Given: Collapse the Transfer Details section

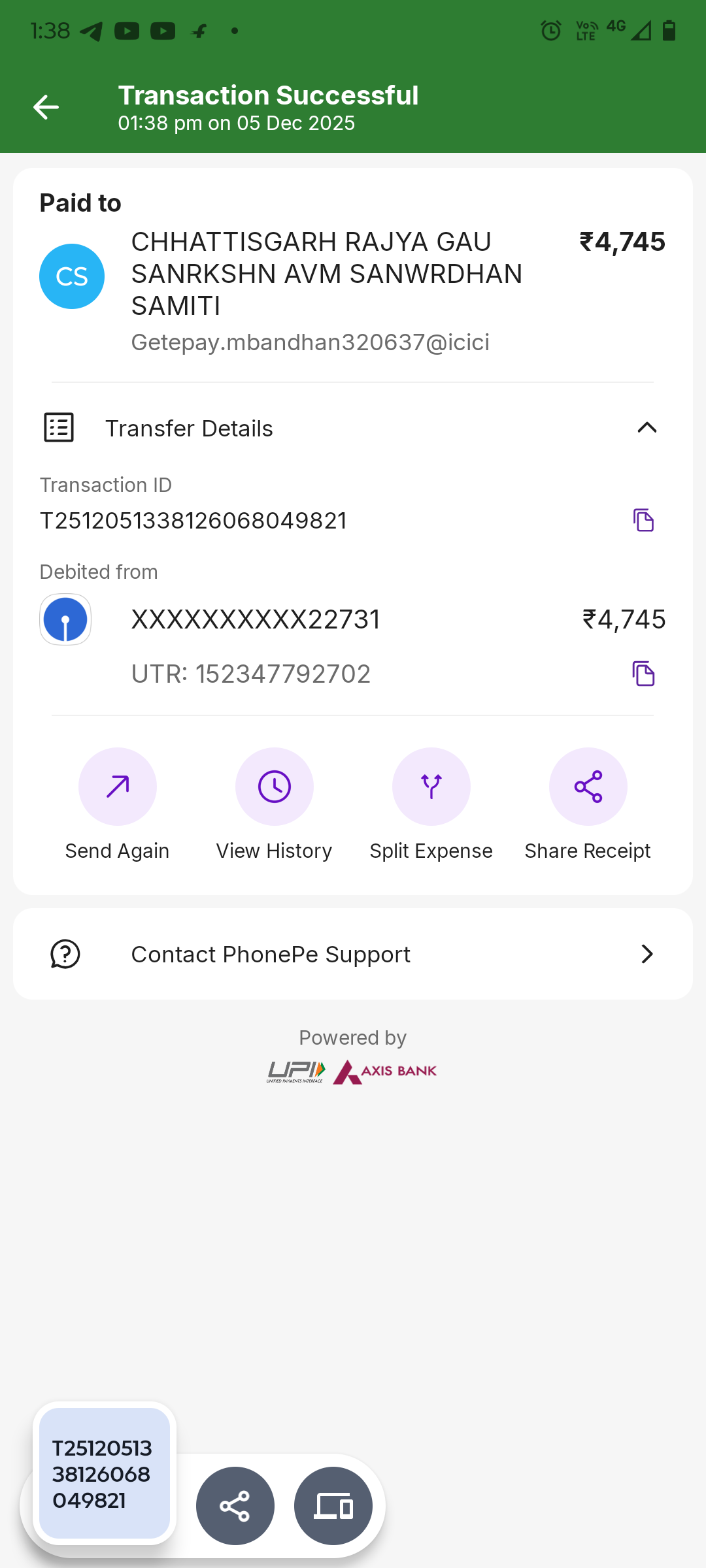Looking at the screenshot, I should coord(647,428).
